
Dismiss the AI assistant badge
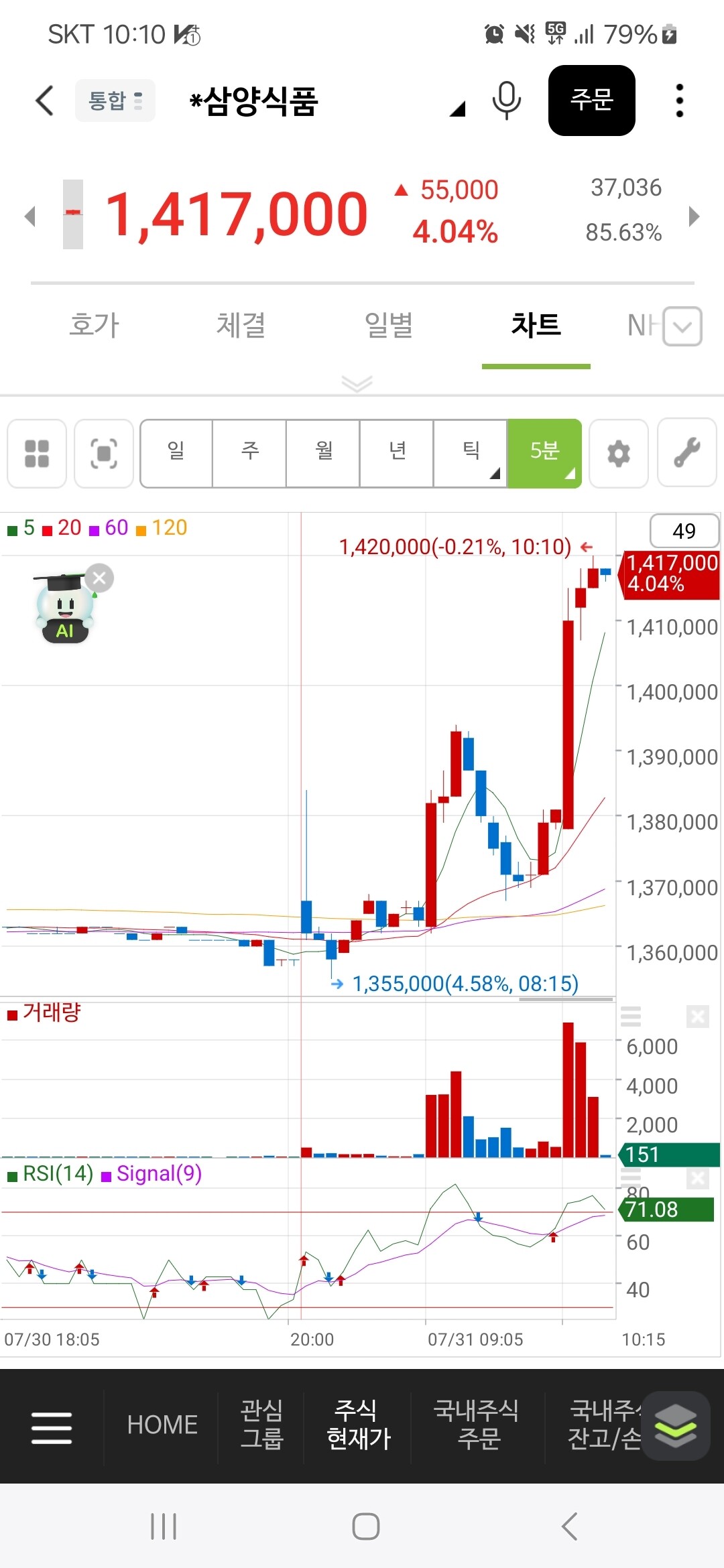click(x=99, y=578)
